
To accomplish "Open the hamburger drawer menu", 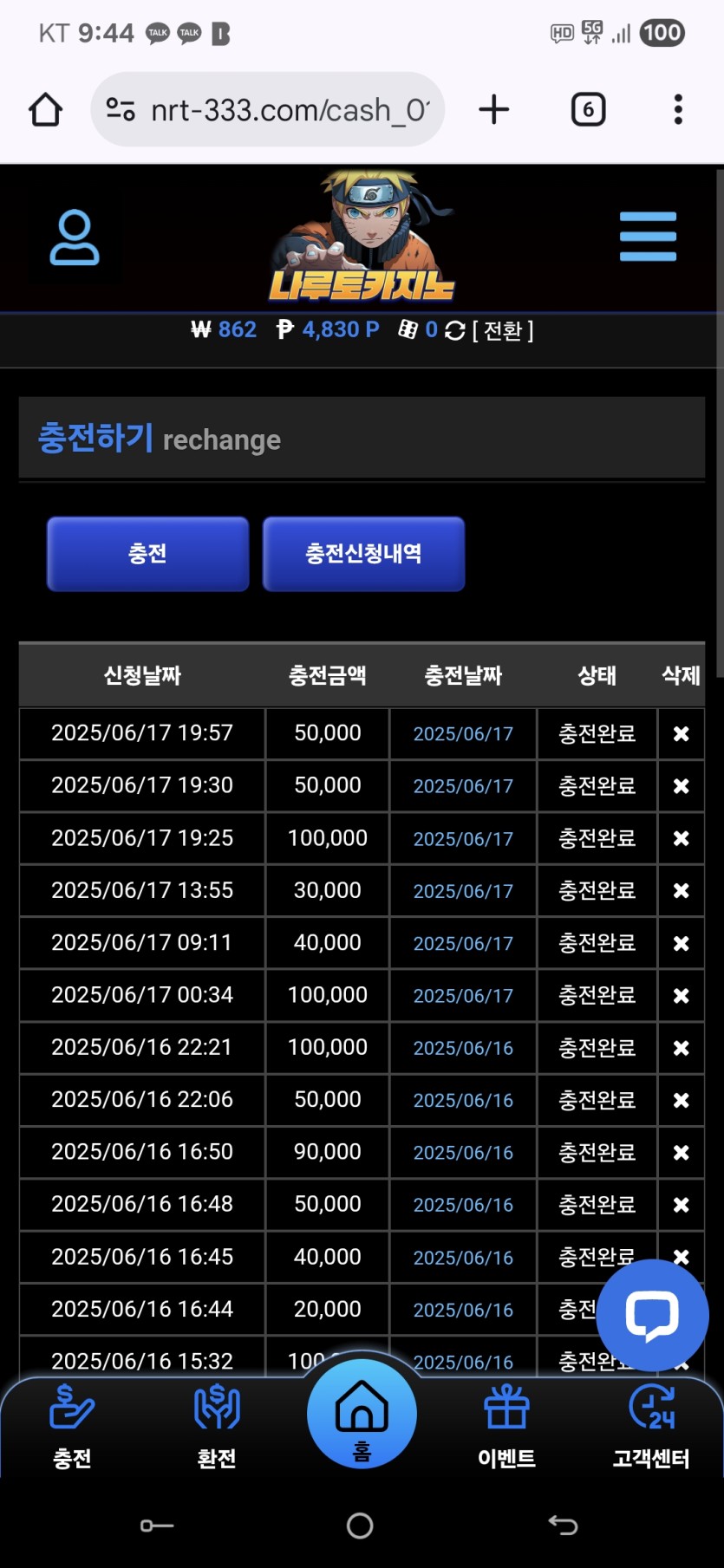I will click(648, 237).
